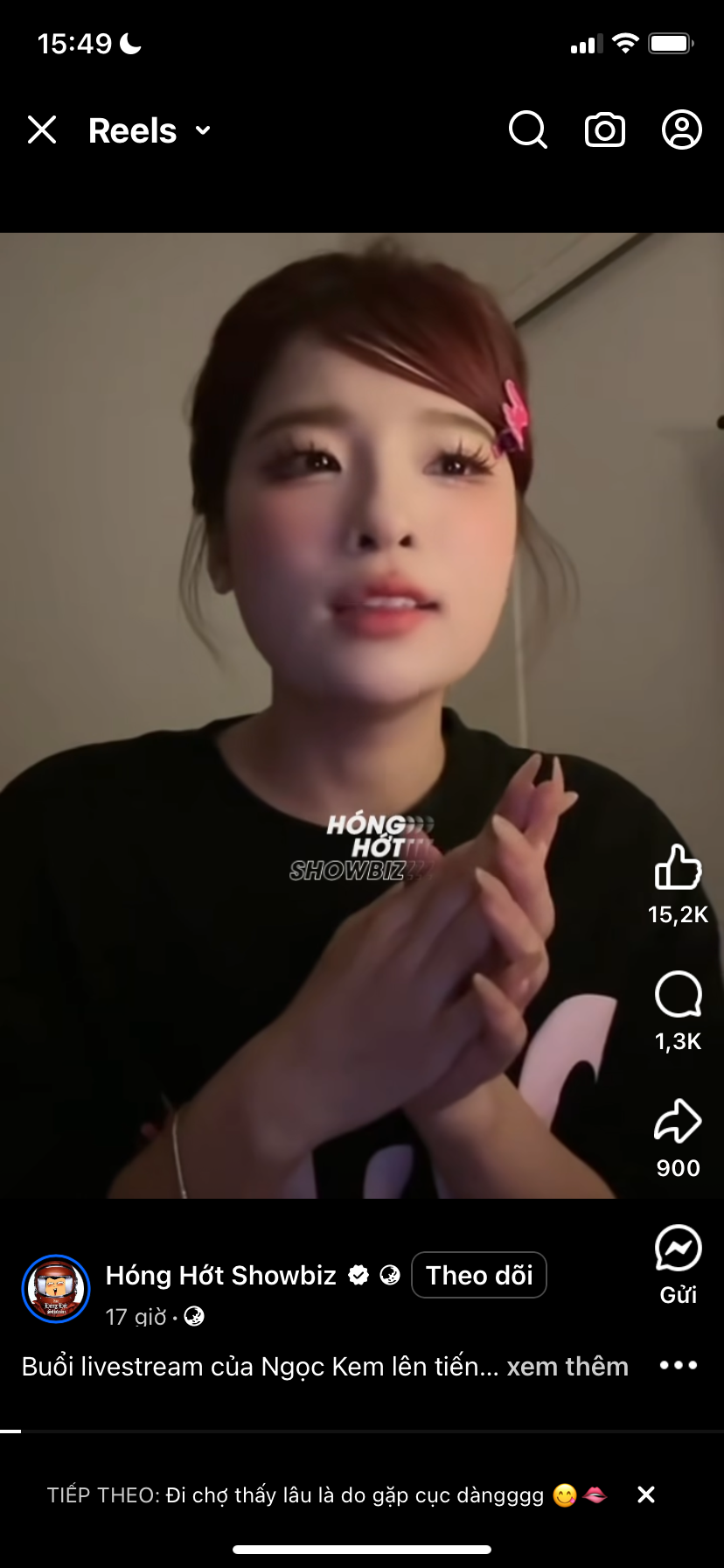Expand the caption with xem thêm
724x1568 pixels.
(567, 1367)
